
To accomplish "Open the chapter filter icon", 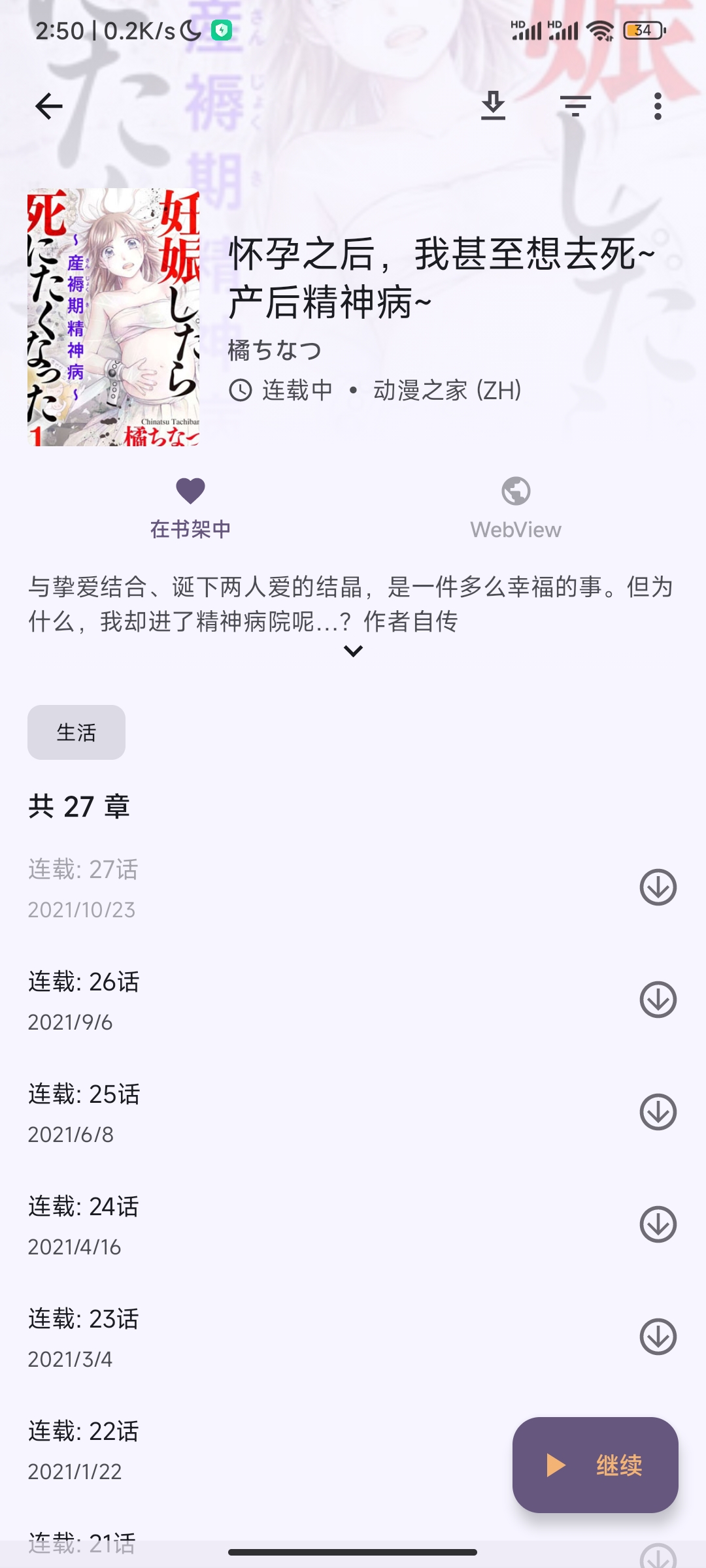I will tap(575, 106).
